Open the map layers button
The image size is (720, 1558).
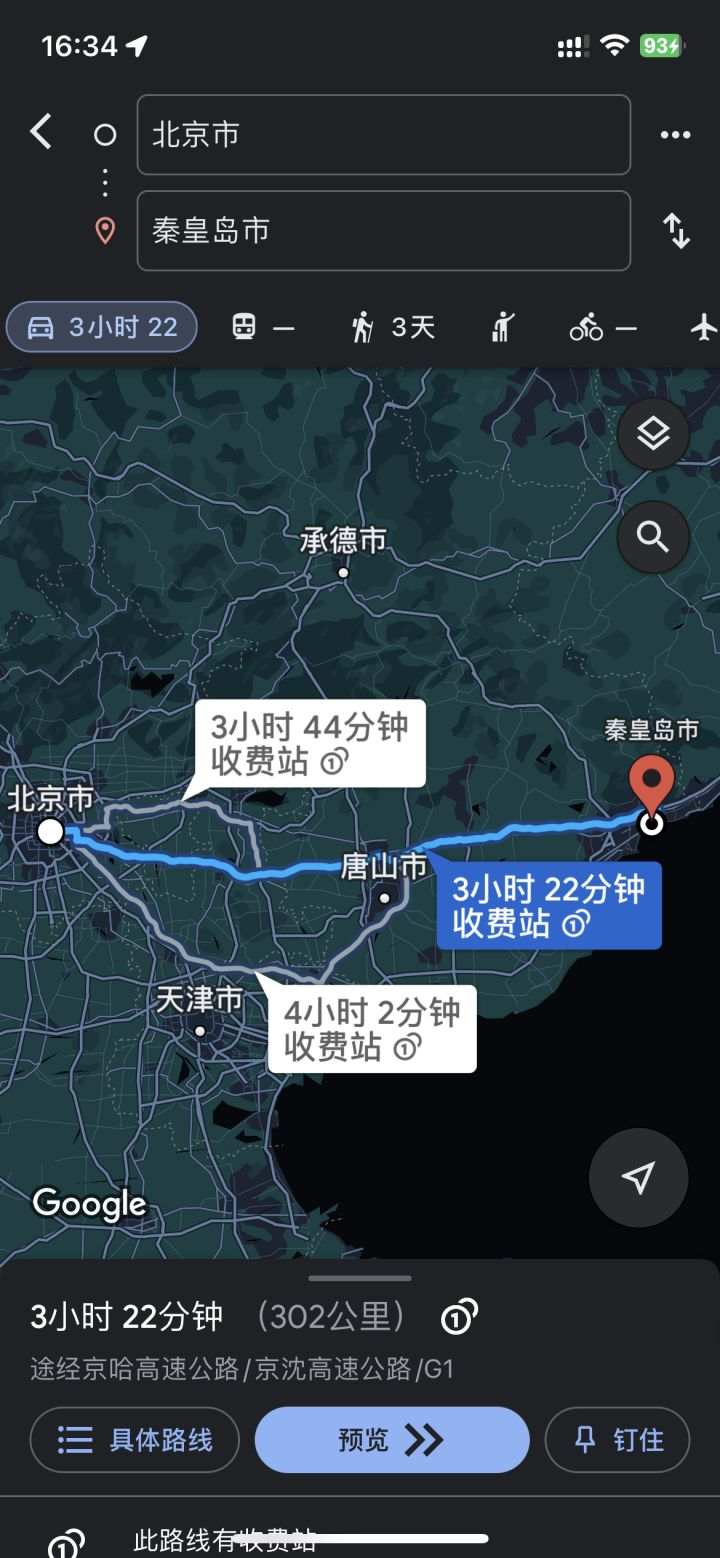(653, 434)
